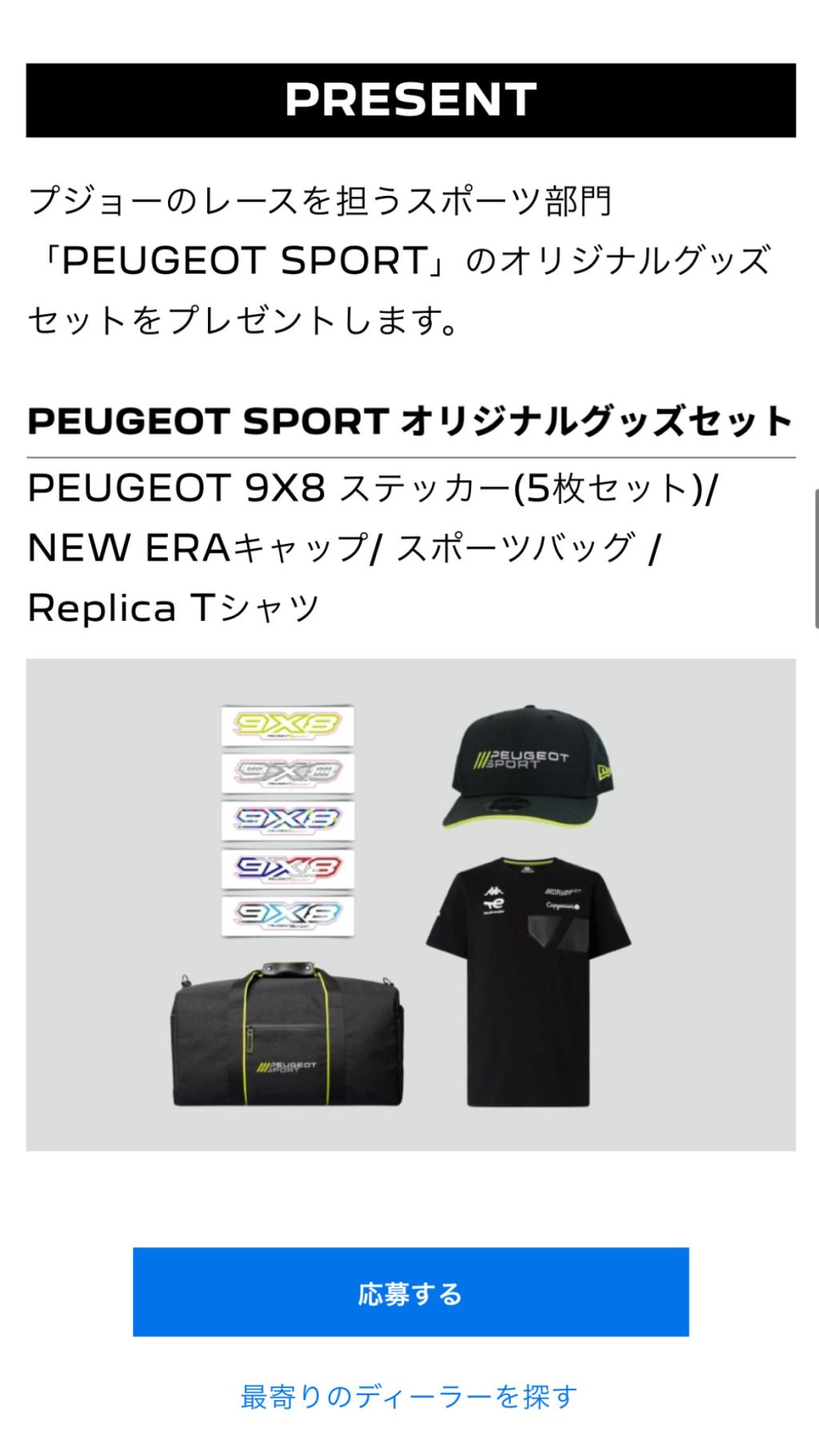
Task: Click the New Era flag logo on the cap
Action: pos(605,772)
